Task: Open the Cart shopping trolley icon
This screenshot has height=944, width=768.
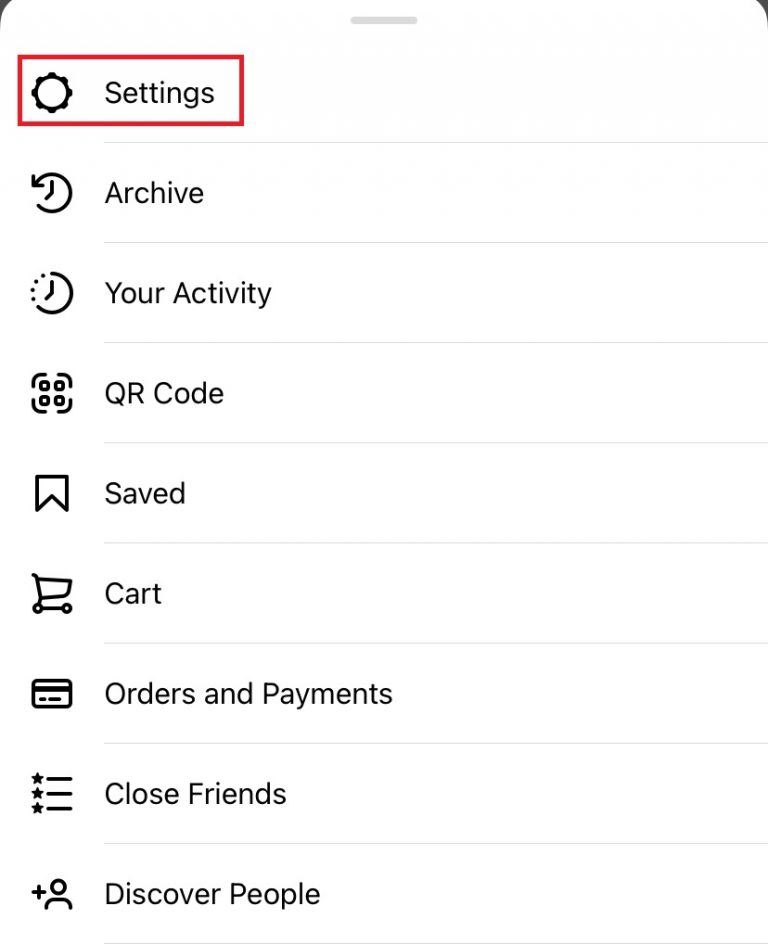Action: [50, 593]
